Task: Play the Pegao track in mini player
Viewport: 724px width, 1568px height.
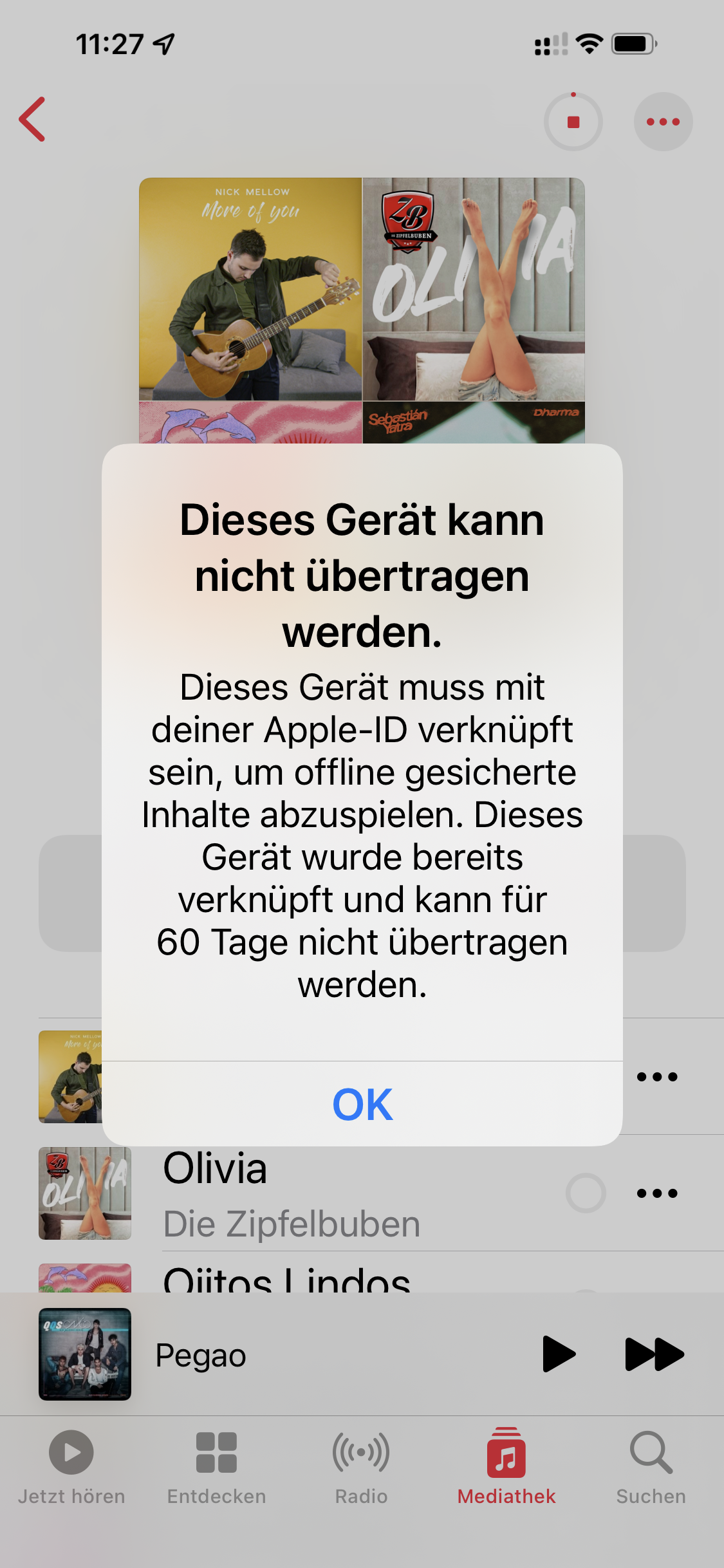Action: 558,1354
